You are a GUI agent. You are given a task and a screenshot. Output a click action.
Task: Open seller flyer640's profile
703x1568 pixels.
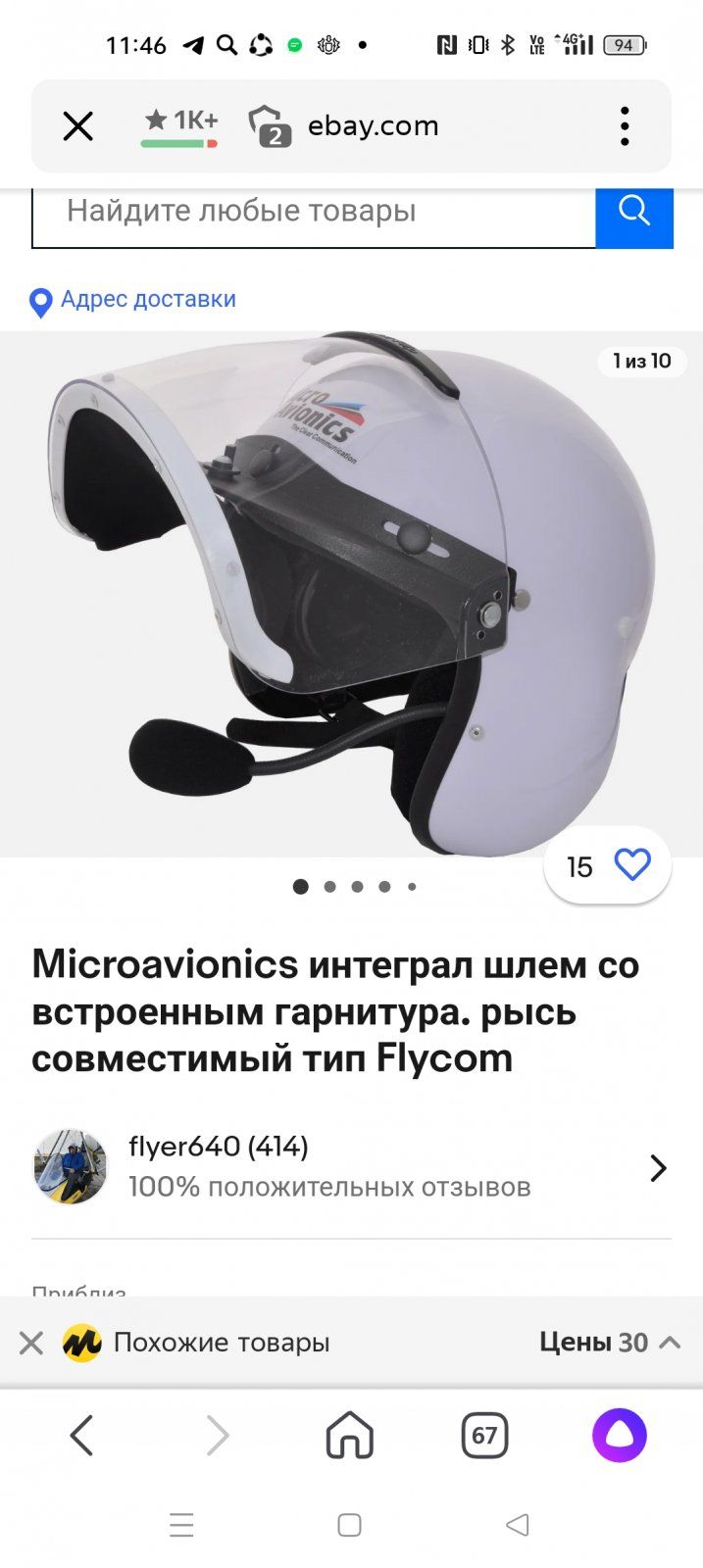pyautogui.click(x=351, y=1166)
